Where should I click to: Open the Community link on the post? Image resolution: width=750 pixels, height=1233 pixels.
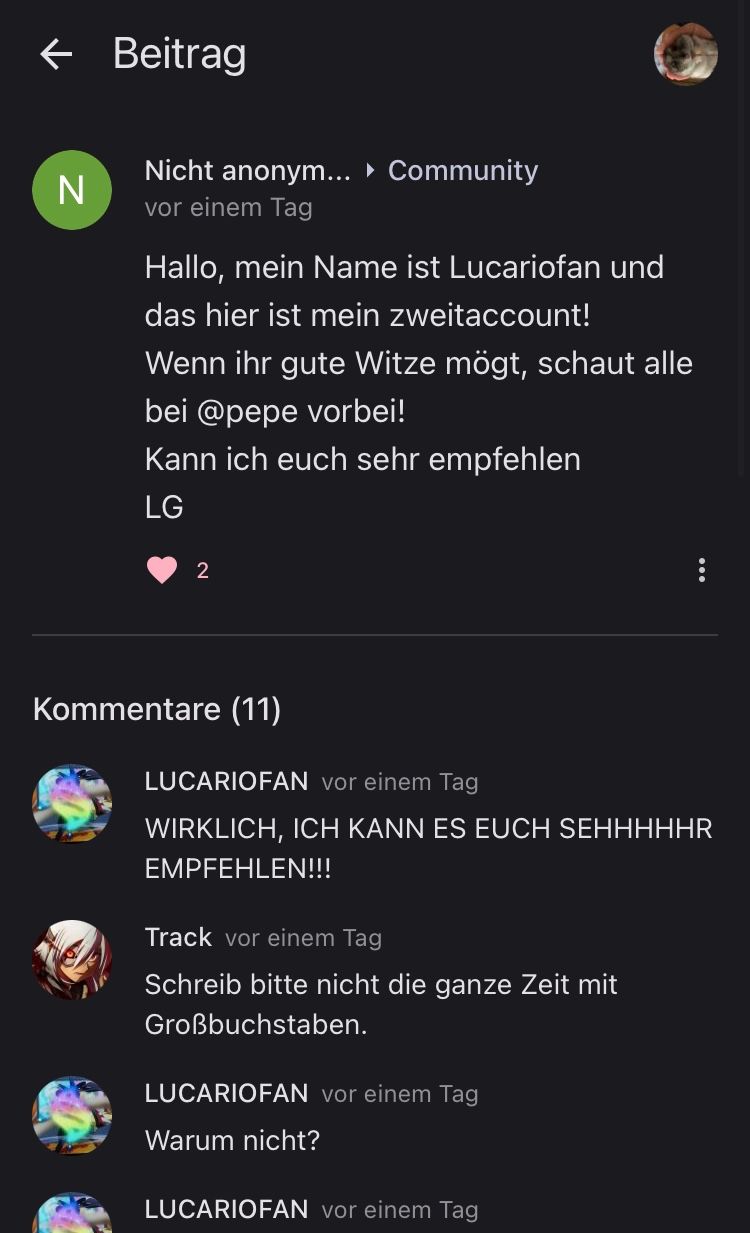pyautogui.click(x=462, y=170)
